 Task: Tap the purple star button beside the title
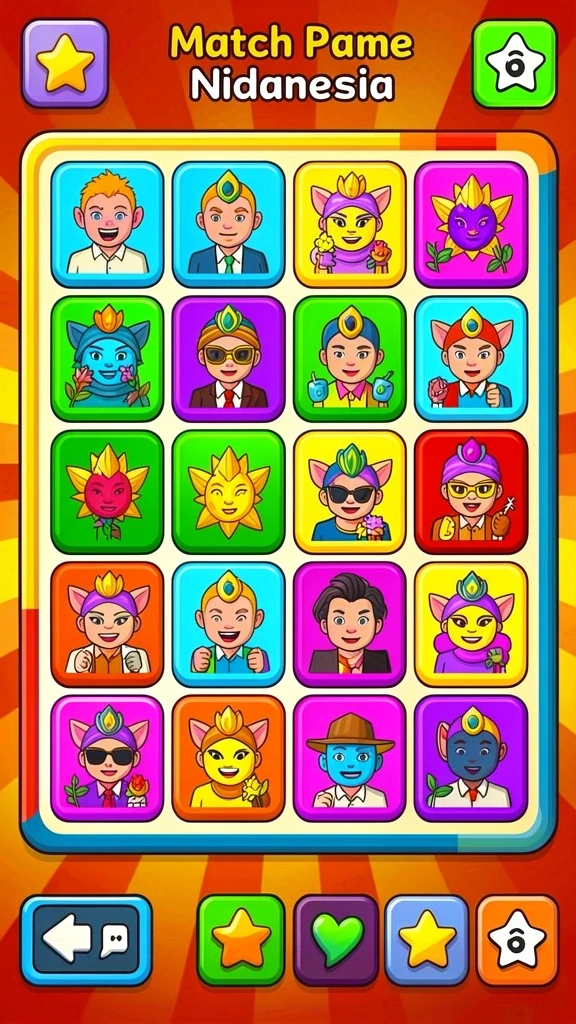65,63
